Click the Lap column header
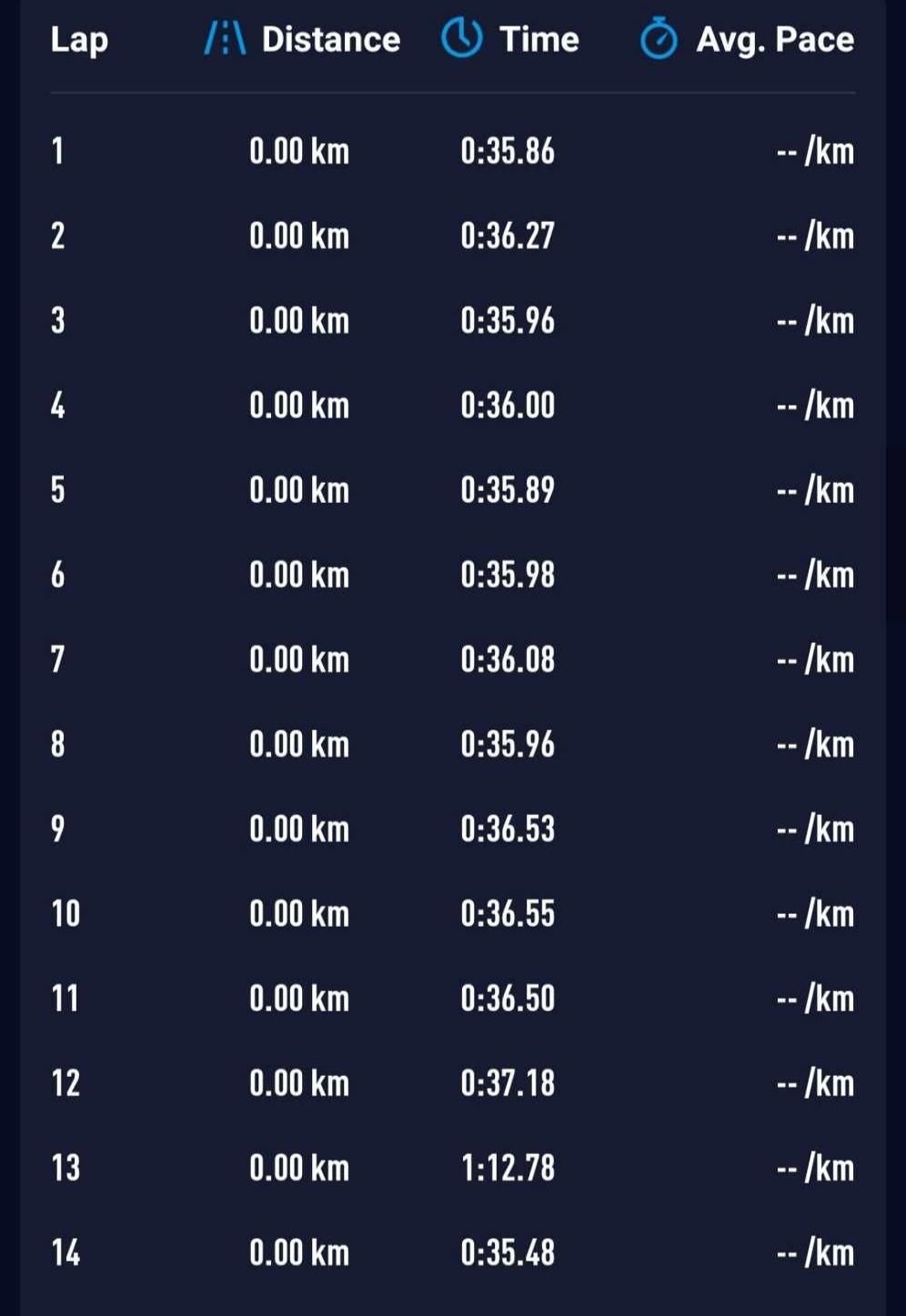The width and height of the screenshot is (906, 1316). point(78,38)
